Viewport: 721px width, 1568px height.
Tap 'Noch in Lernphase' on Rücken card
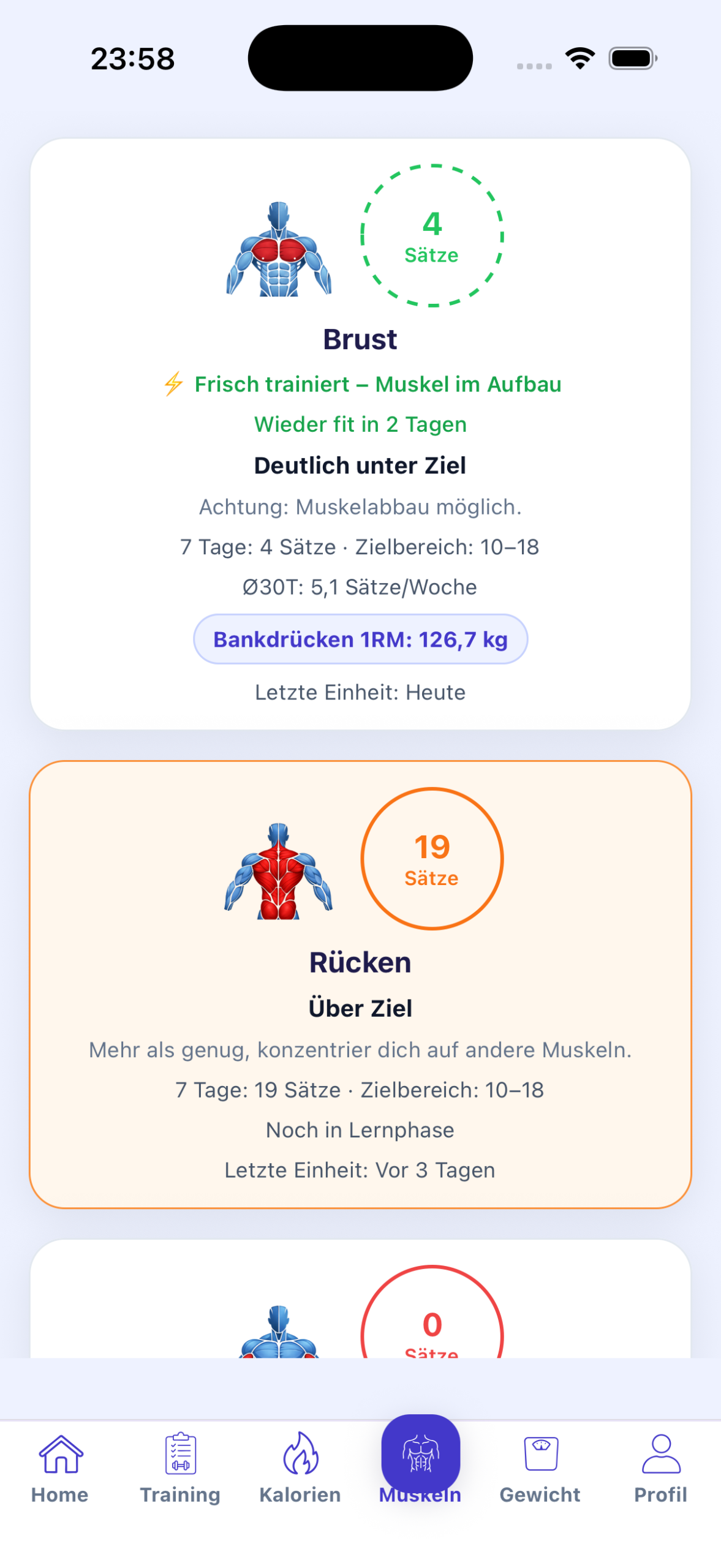pyautogui.click(x=360, y=1129)
